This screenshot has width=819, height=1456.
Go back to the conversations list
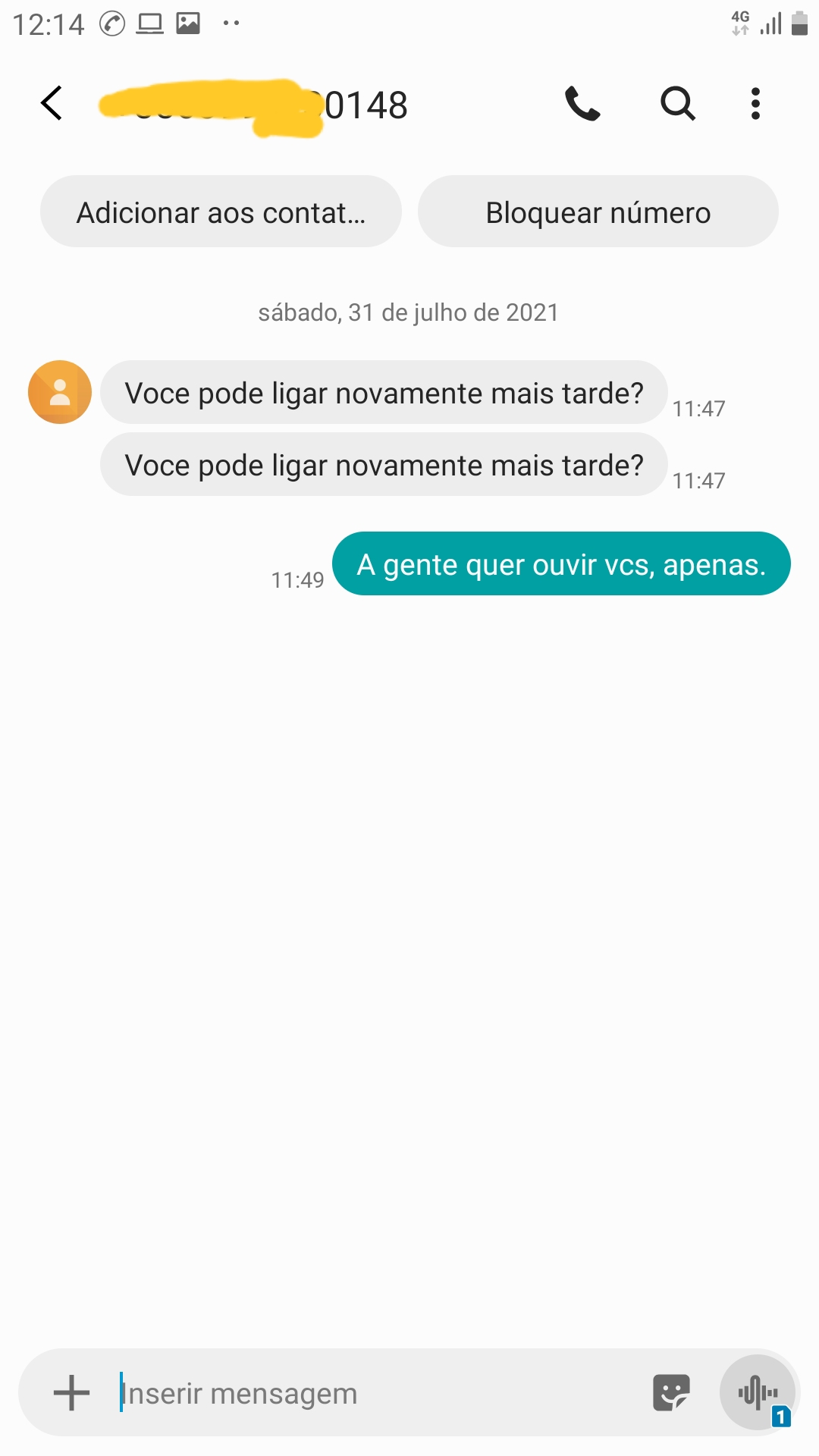pyautogui.click(x=52, y=103)
